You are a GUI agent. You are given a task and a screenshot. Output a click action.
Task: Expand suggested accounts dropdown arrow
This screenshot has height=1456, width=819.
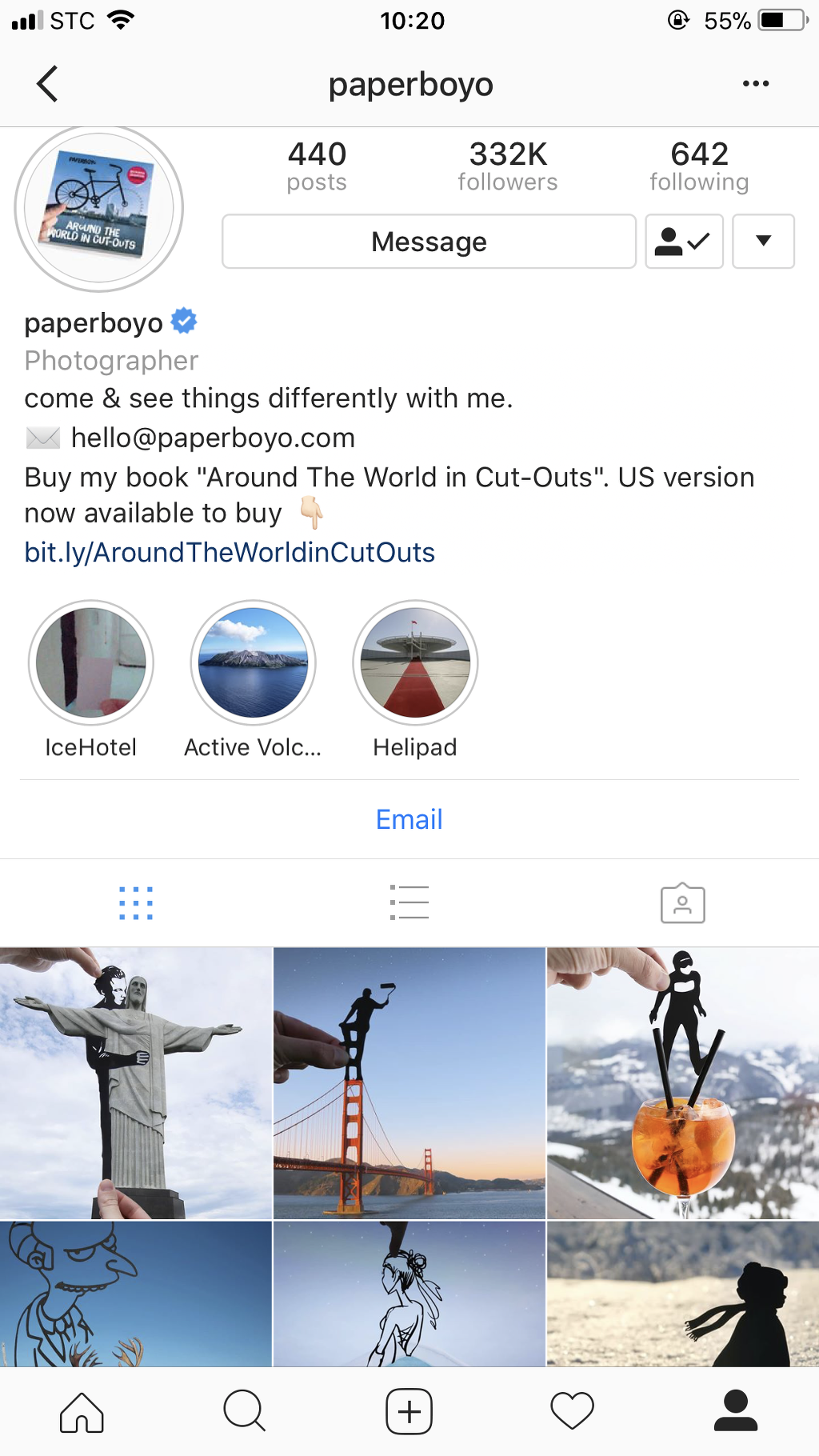tap(763, 242)
